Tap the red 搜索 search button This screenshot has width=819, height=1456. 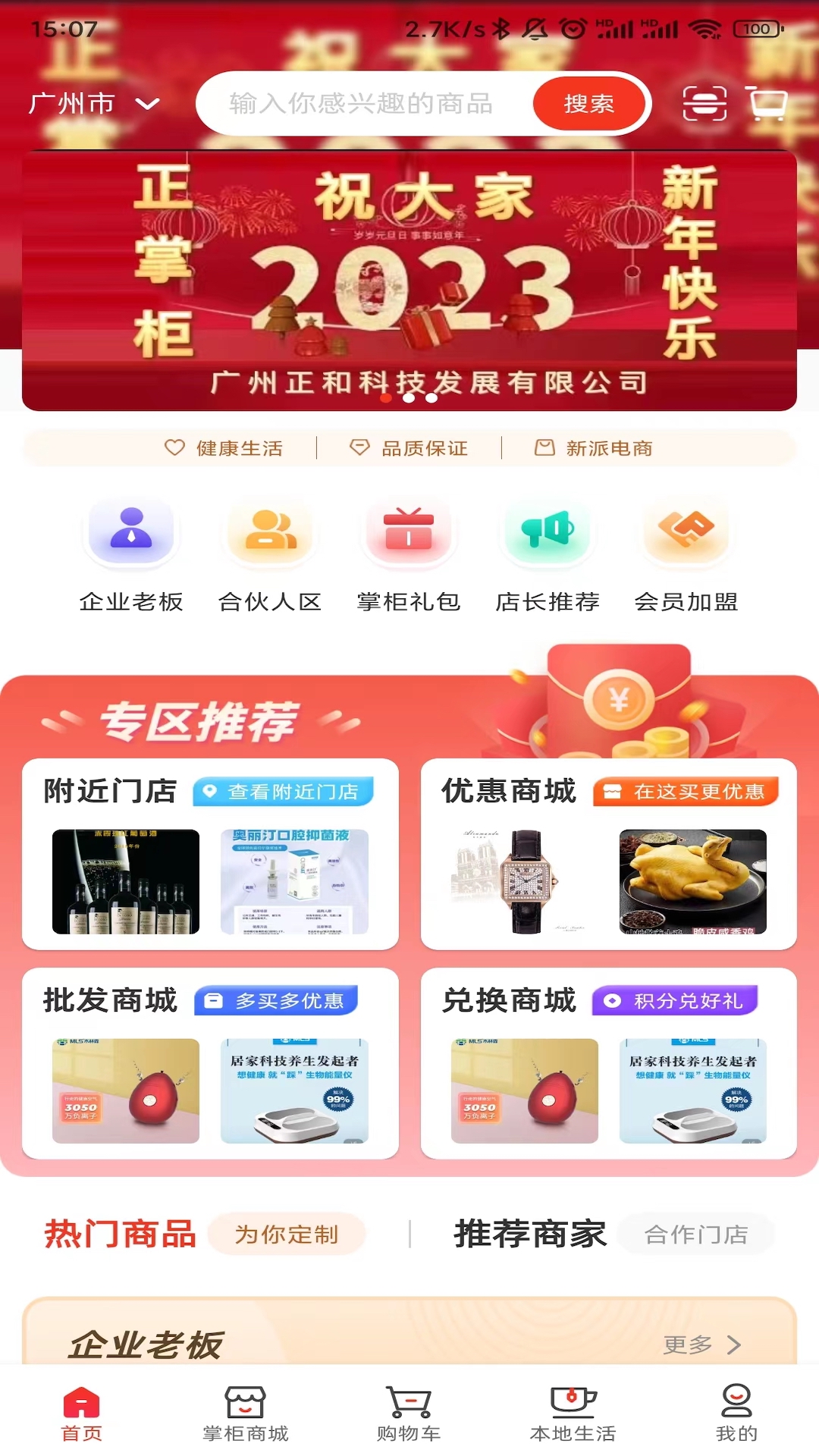(x=588, y=103)
